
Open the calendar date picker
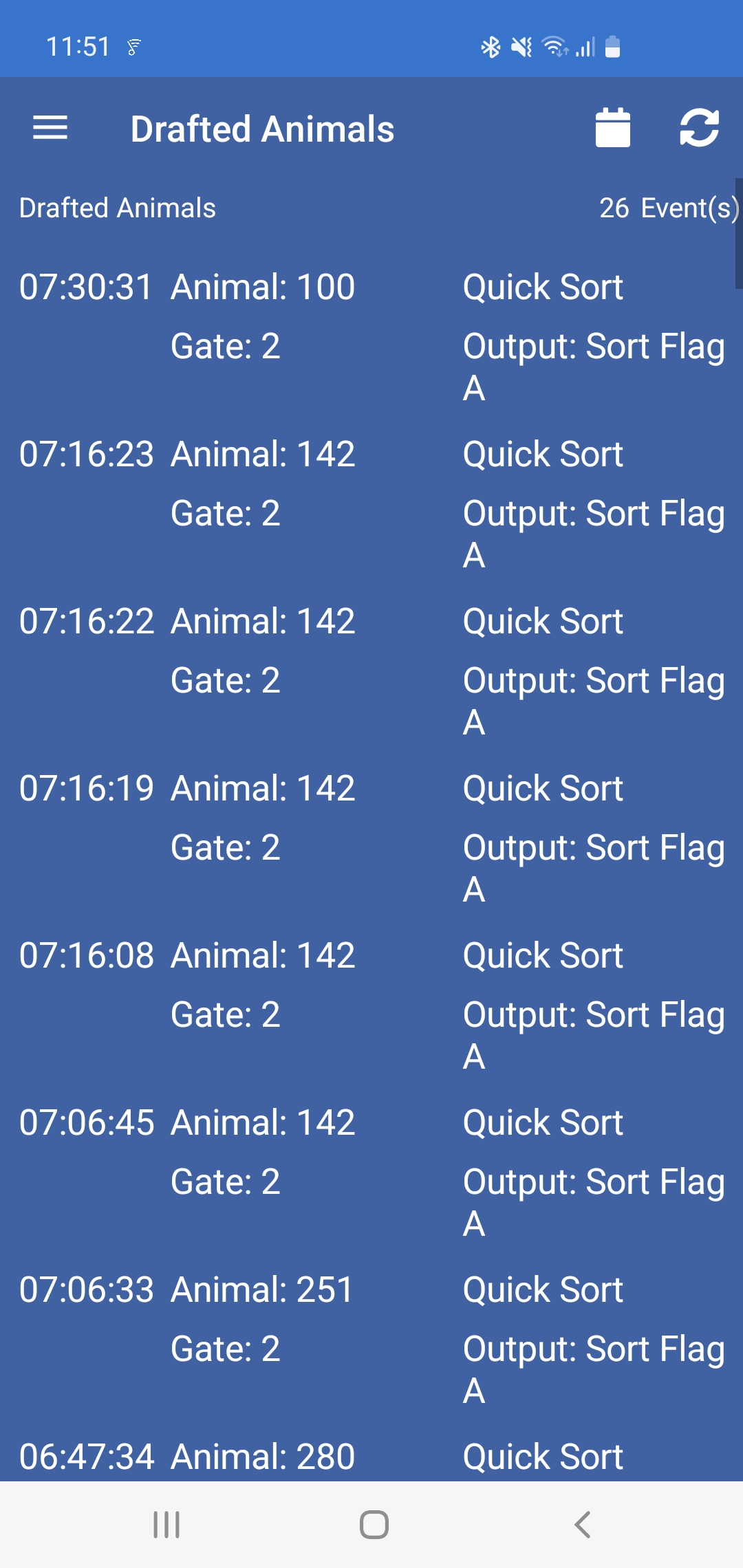pyautogui.click(x=612, y=129)
